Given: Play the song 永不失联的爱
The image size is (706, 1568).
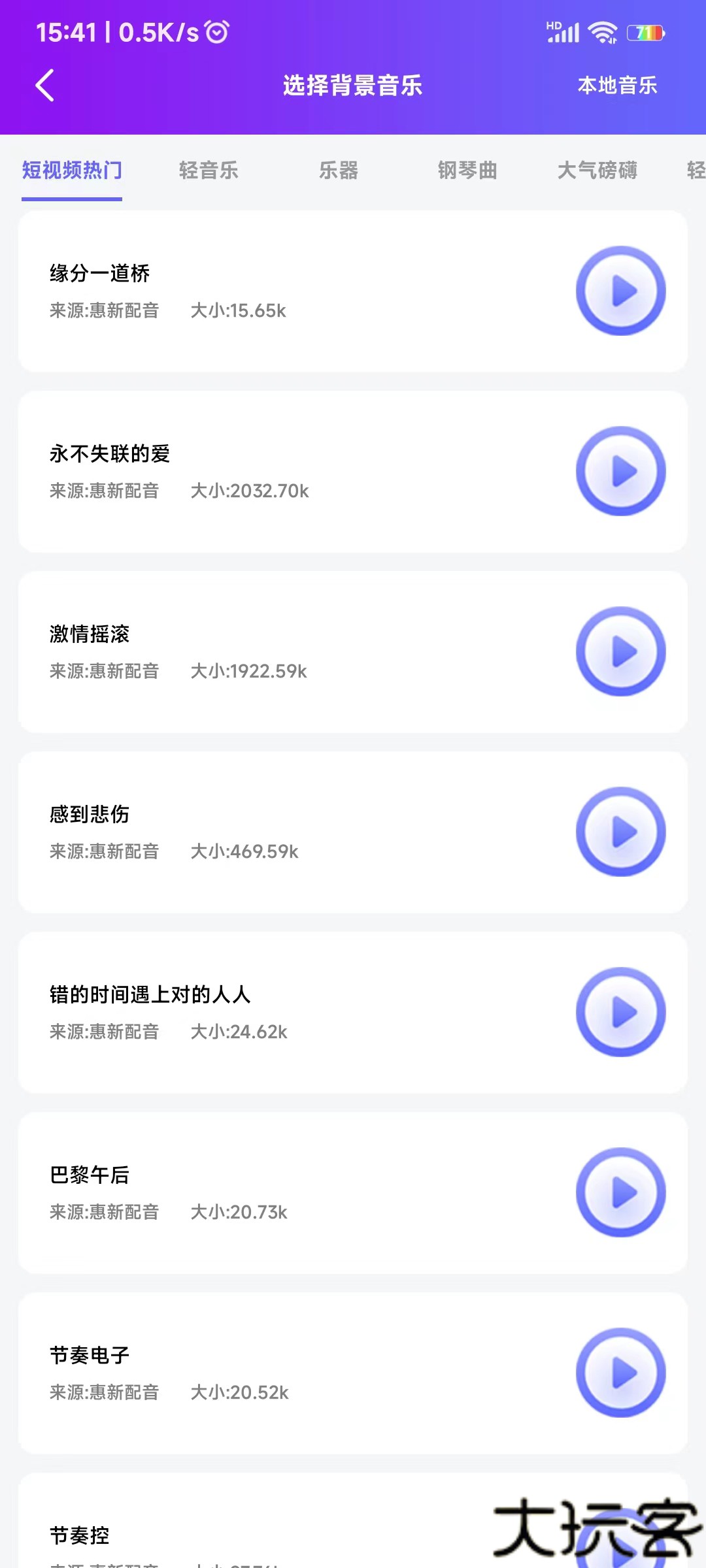Looking at the screenshot, I should (620, 470).
